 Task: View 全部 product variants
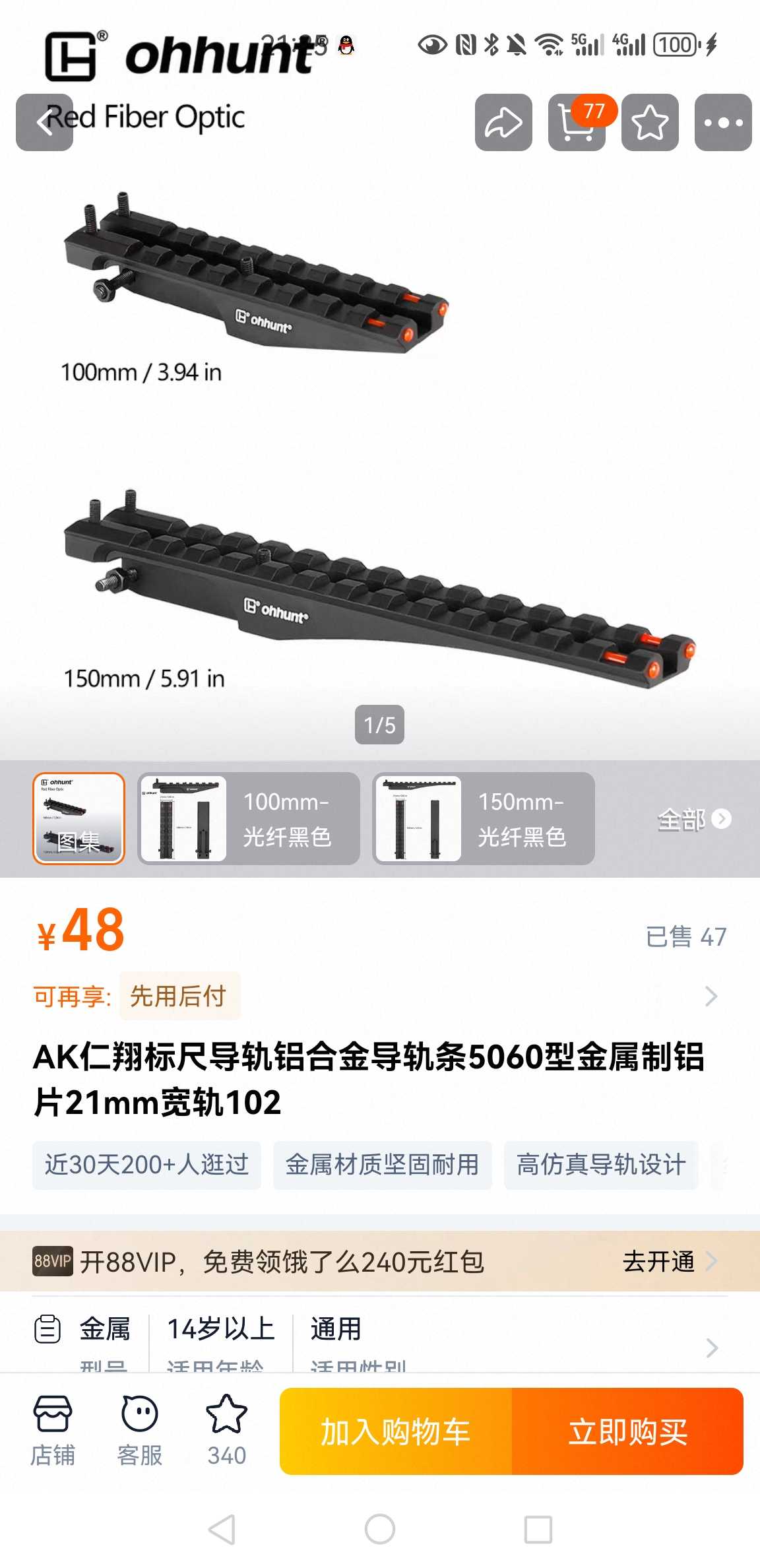click(694, 819)
